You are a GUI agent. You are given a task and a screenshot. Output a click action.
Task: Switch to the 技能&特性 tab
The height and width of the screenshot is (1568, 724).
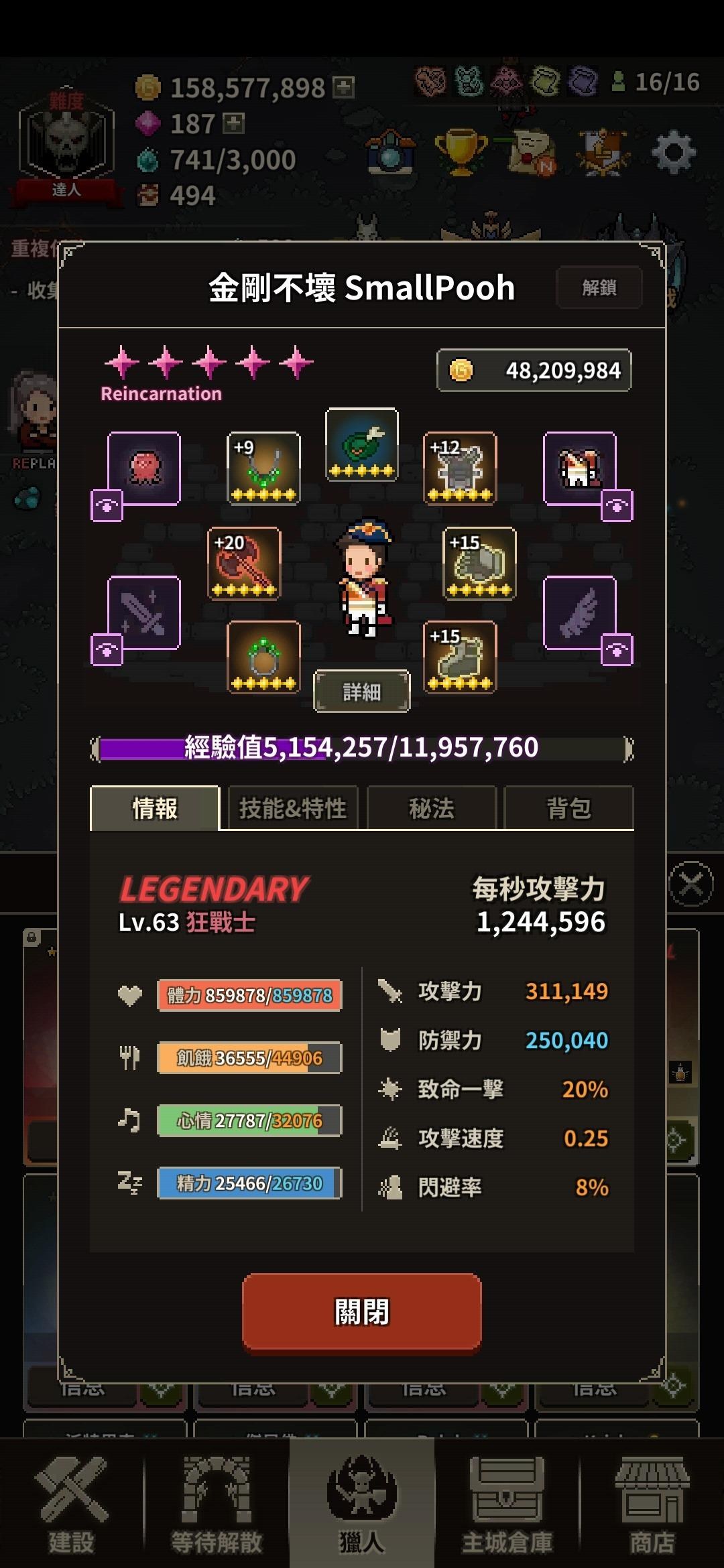click(292, 808)
